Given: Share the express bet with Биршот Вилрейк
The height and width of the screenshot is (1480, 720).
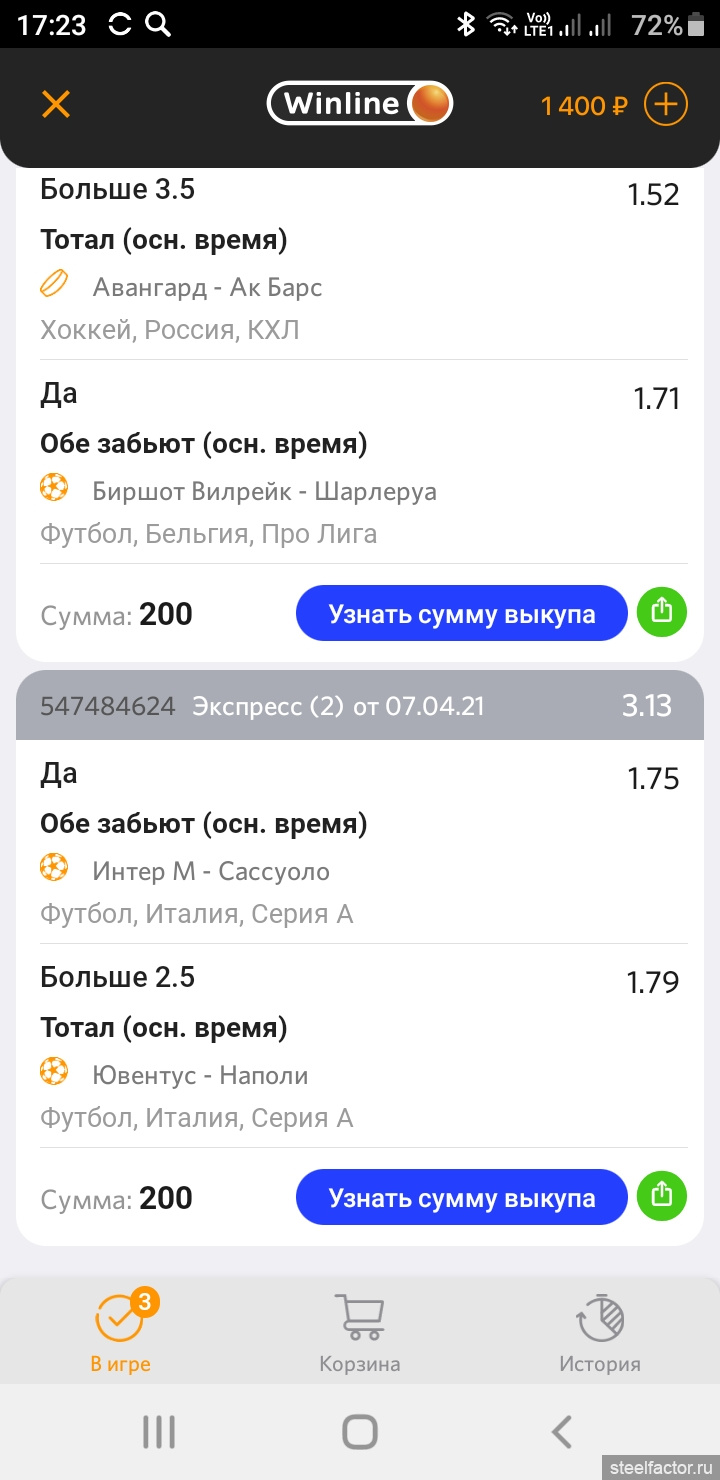Looking at the screenshot, I should [x=662, y=612].
